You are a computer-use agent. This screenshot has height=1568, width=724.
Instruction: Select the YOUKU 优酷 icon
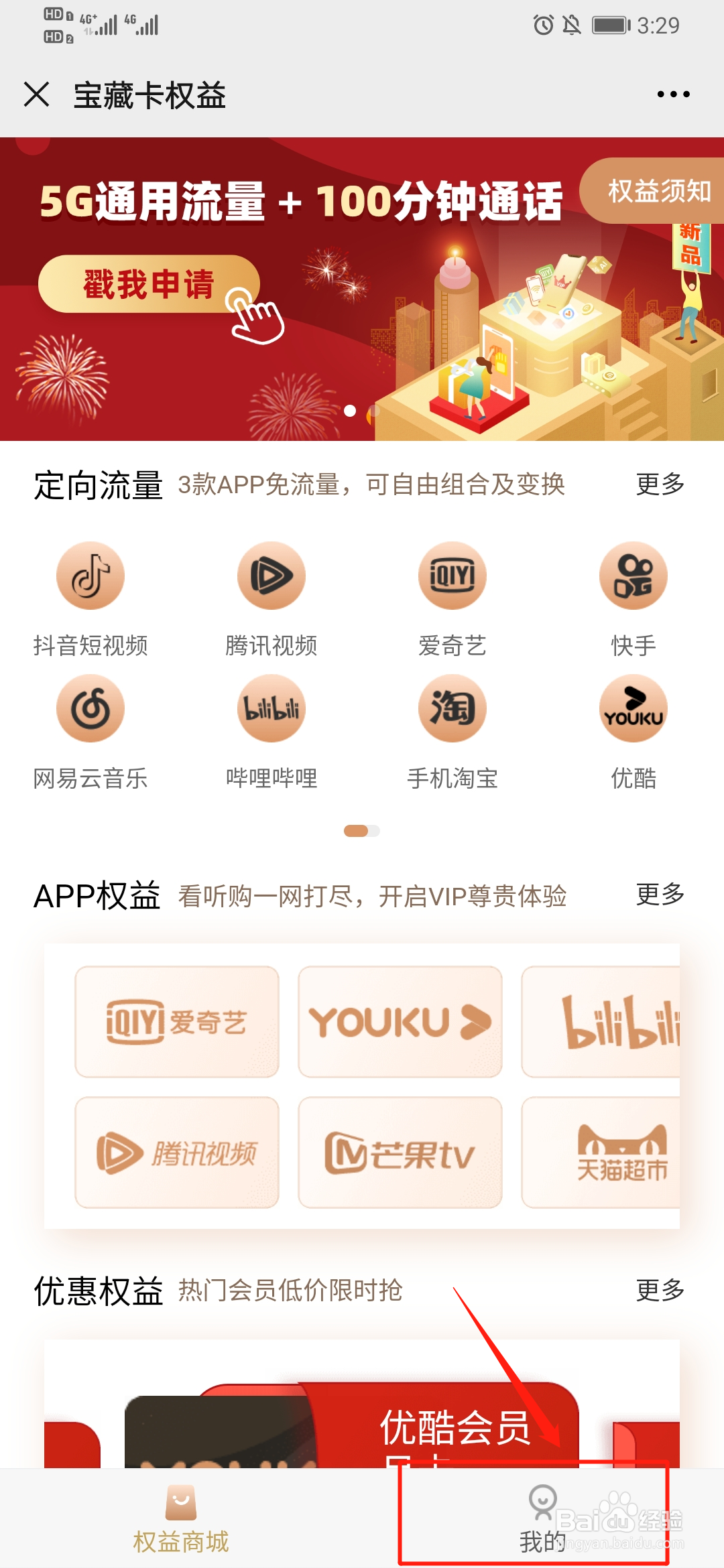click(633, 708)
